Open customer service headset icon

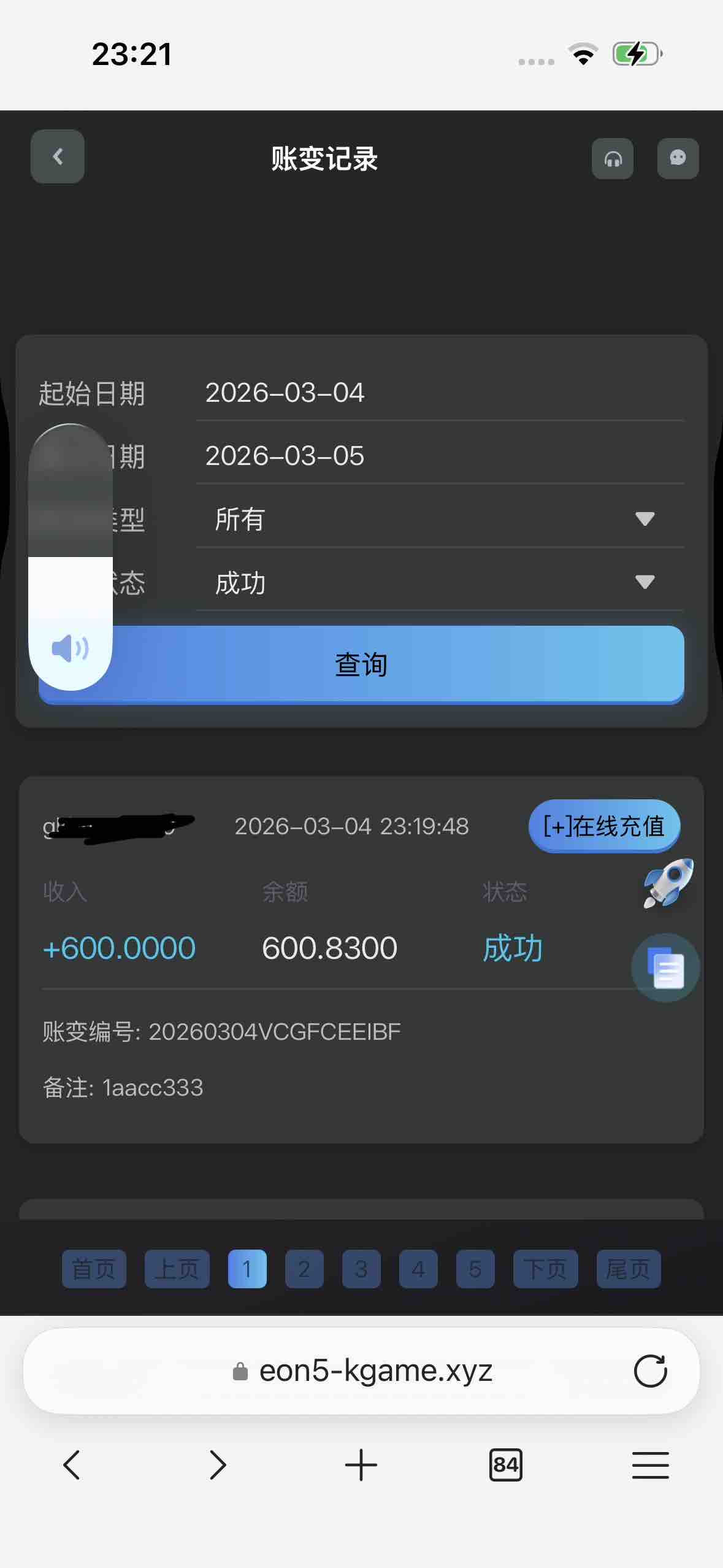[613, 158]
